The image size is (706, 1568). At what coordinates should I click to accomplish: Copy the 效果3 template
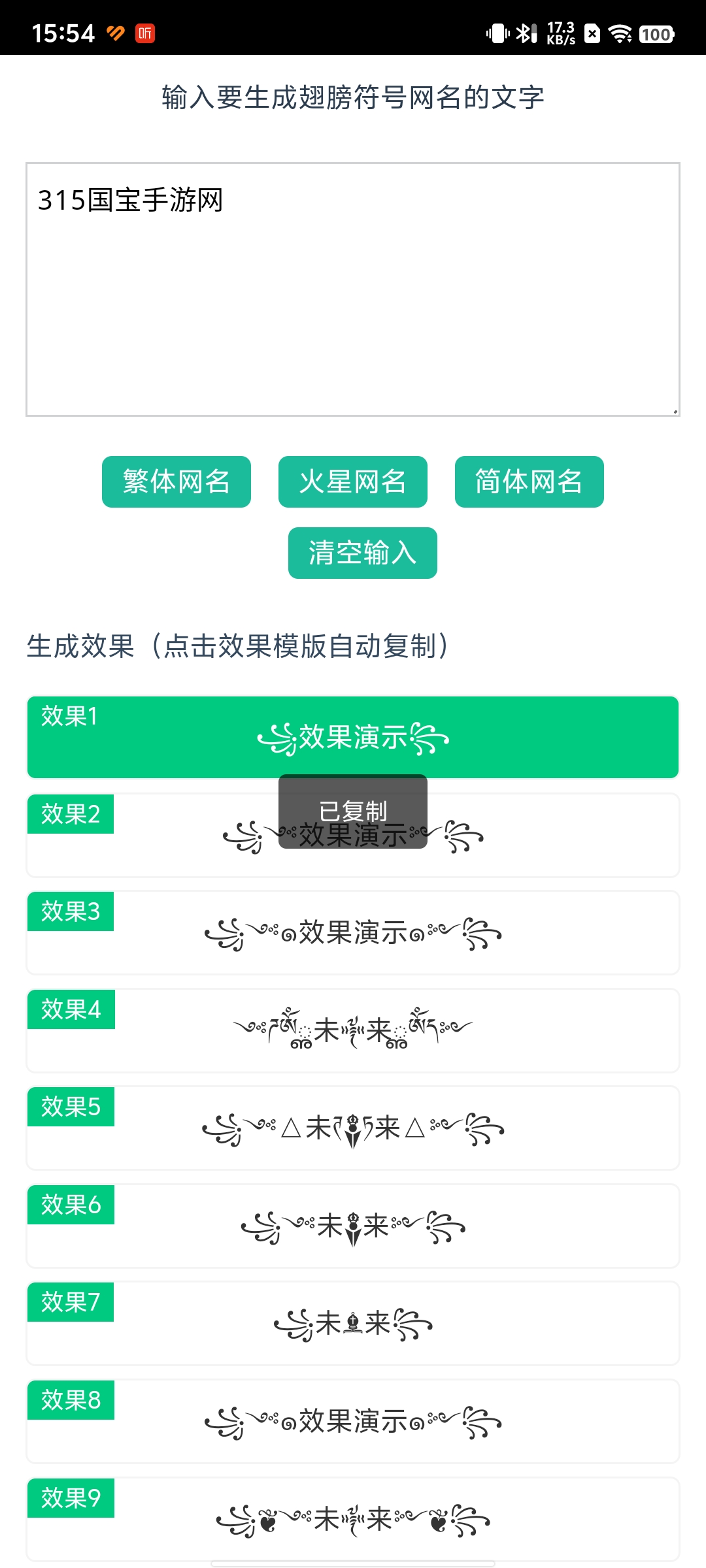tap(353, 933)
